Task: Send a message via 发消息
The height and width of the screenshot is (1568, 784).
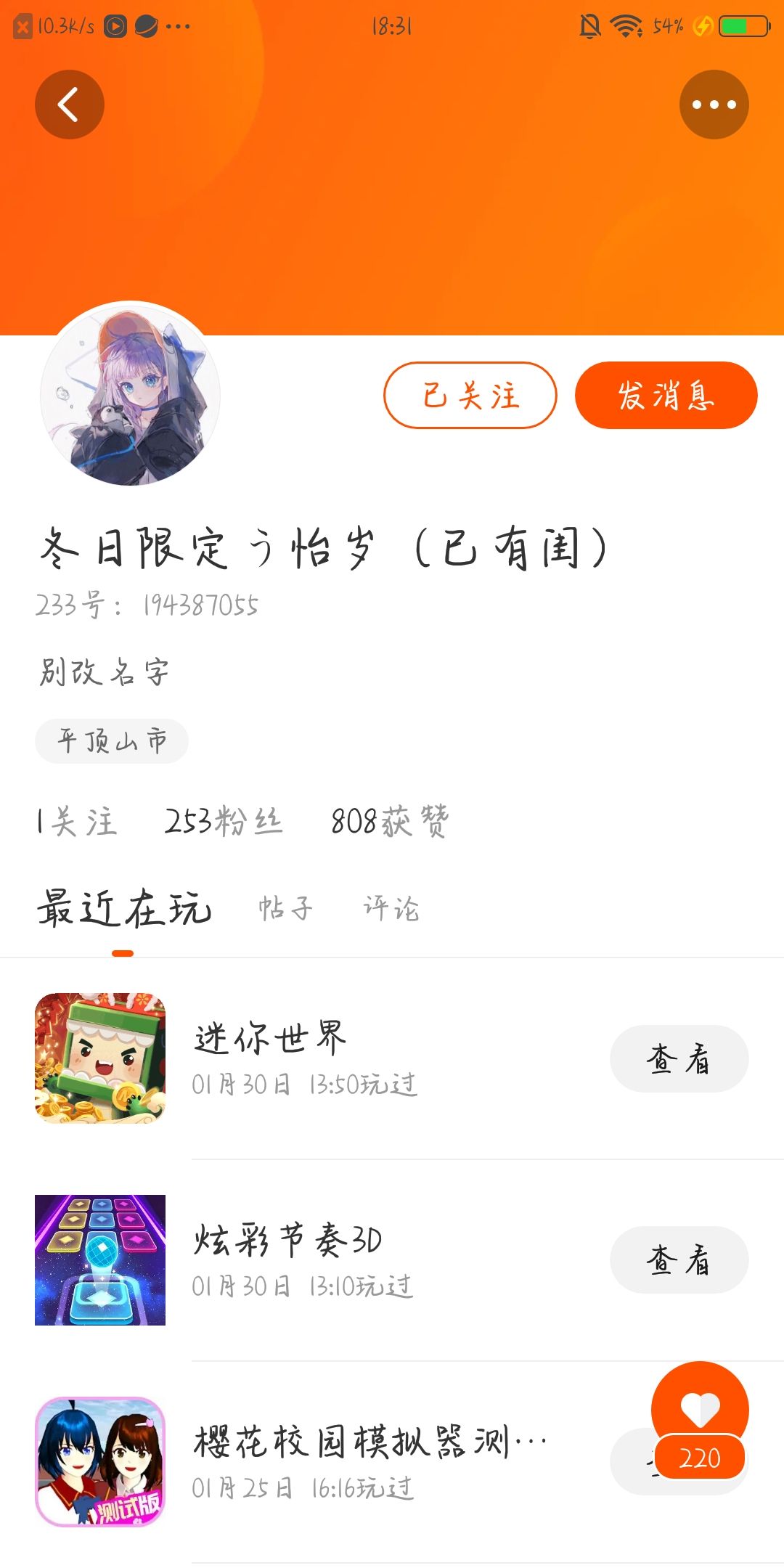Action: tap(666, 396)
